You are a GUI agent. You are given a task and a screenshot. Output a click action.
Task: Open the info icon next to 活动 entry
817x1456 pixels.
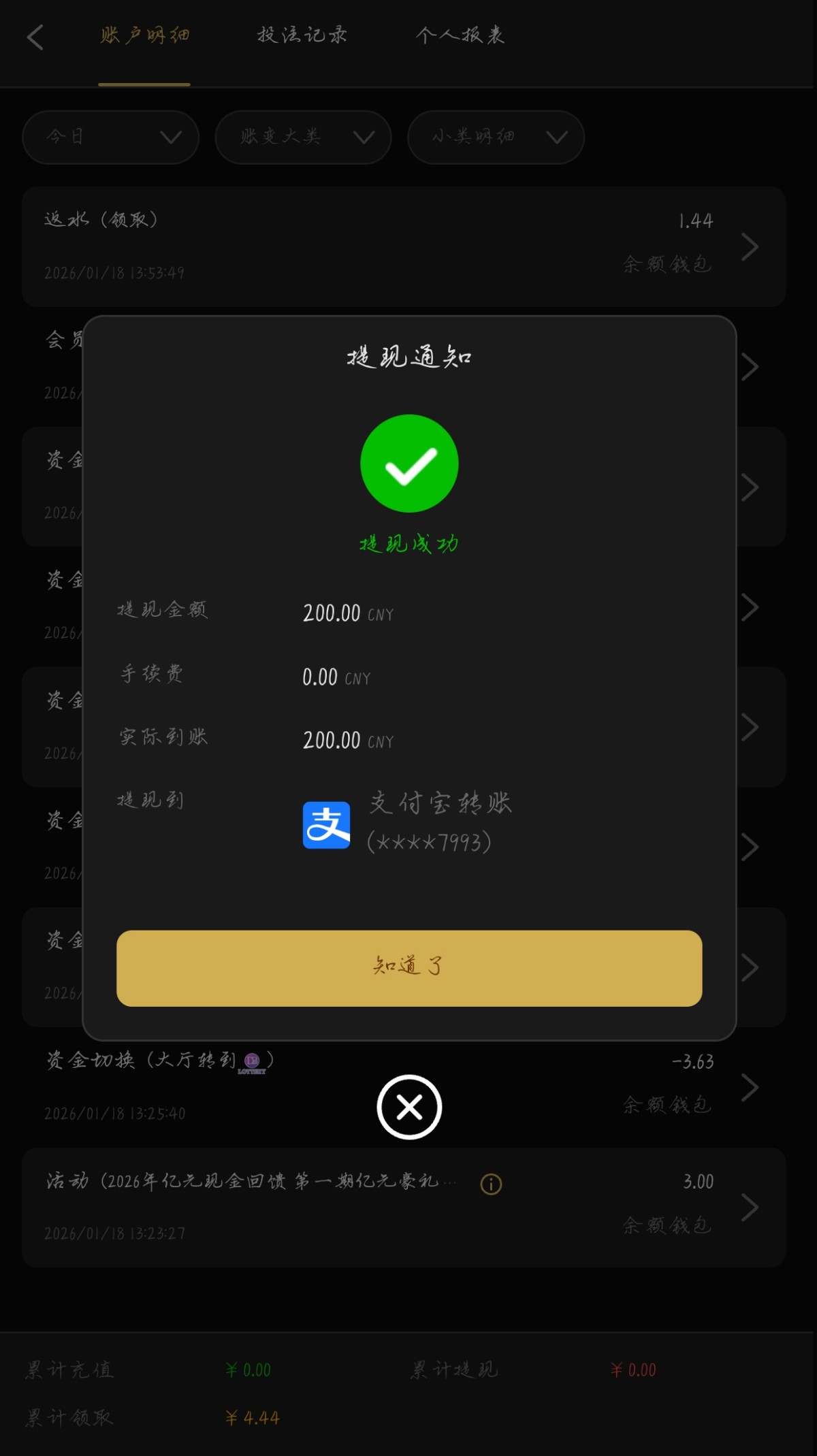pos(492,1182)
